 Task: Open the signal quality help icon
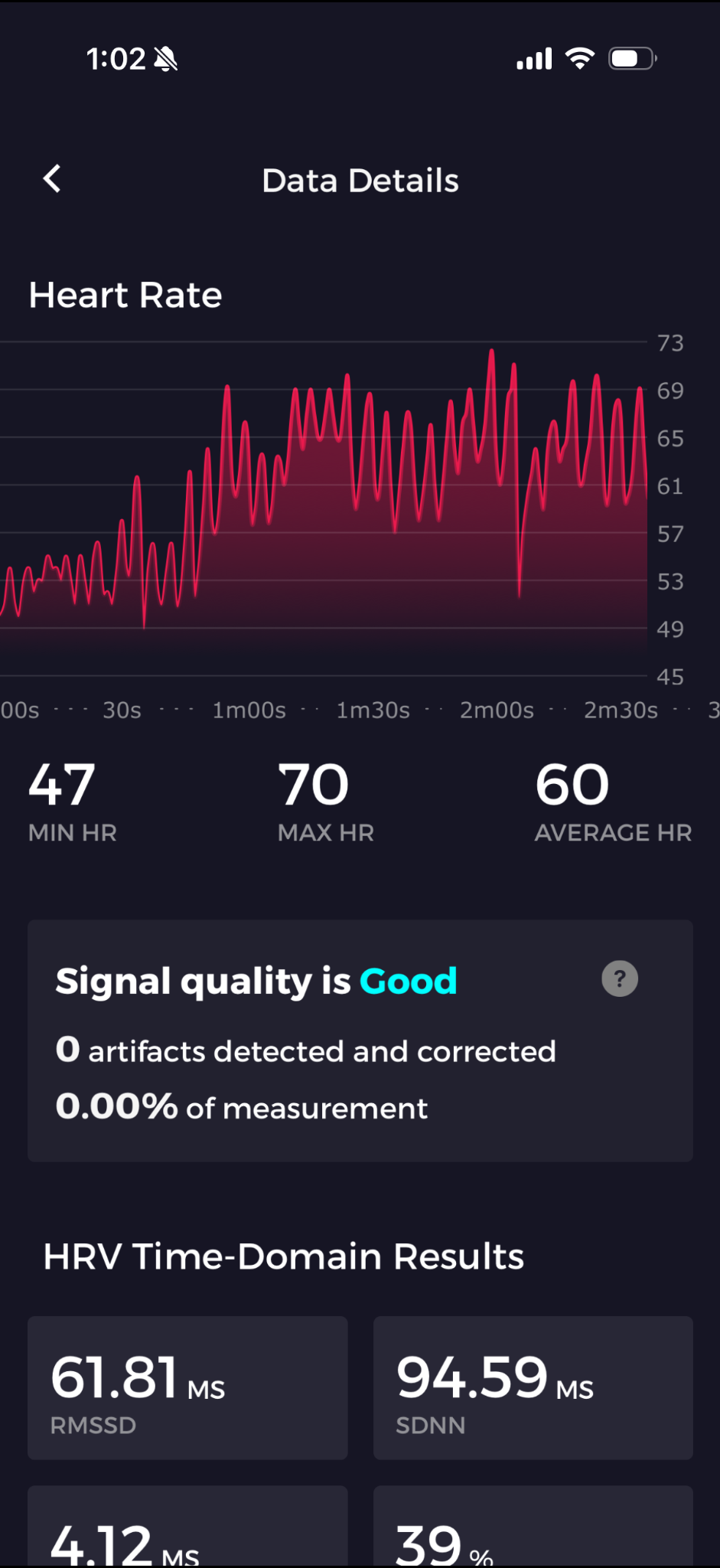point(620,978)
